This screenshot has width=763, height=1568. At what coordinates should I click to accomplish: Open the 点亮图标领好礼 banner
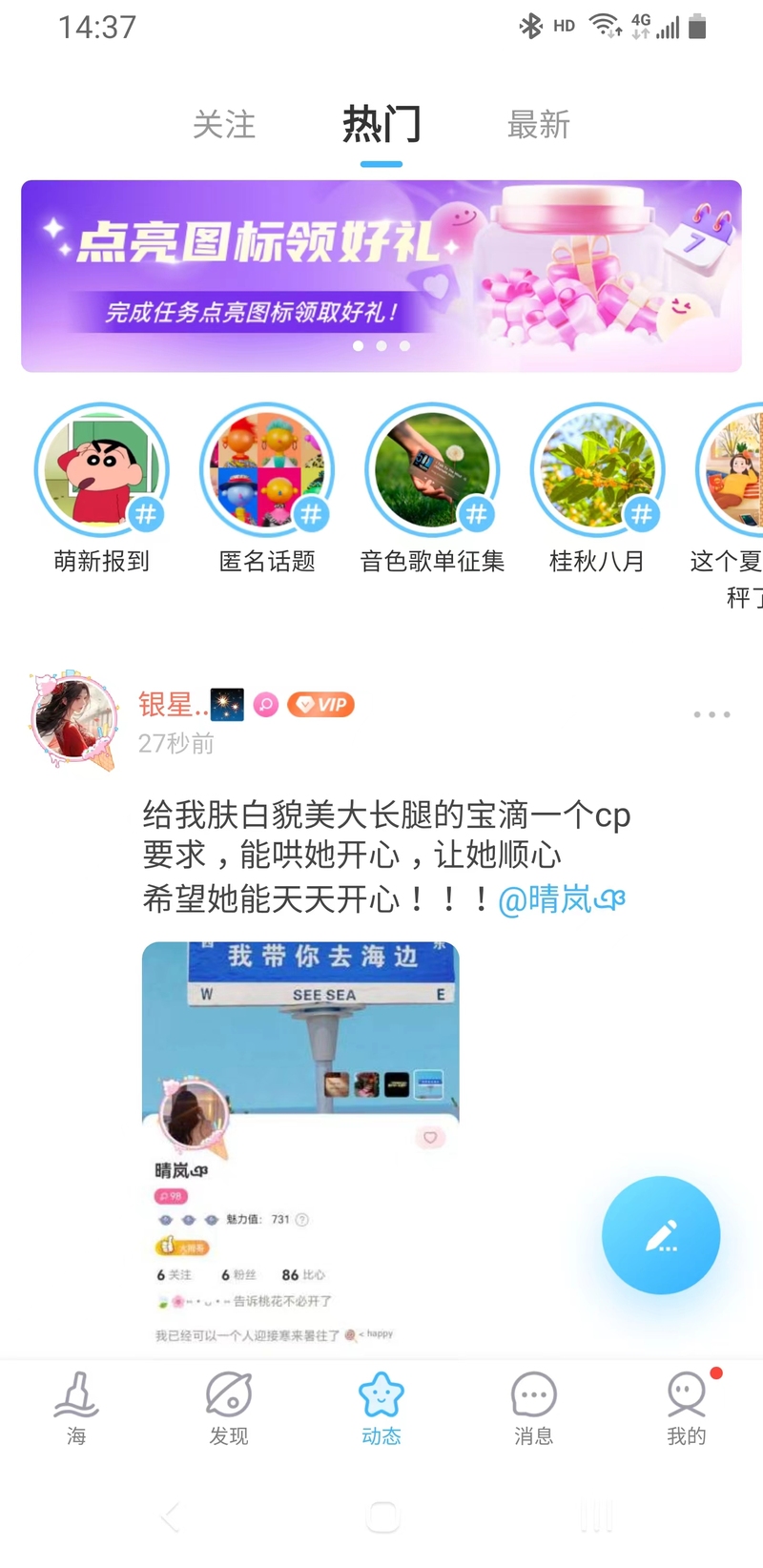381,276
